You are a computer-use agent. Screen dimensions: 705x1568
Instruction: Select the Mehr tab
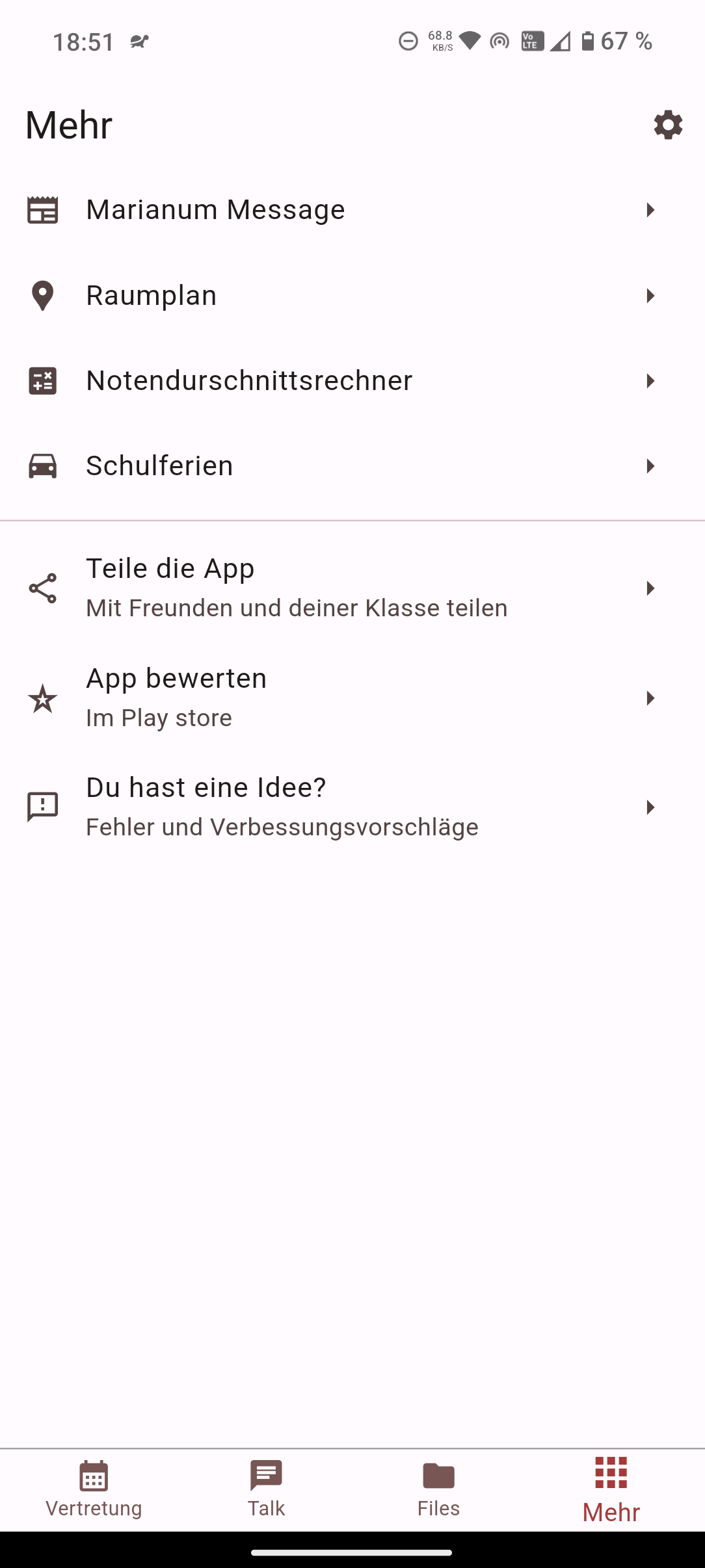click(611, 1489)
